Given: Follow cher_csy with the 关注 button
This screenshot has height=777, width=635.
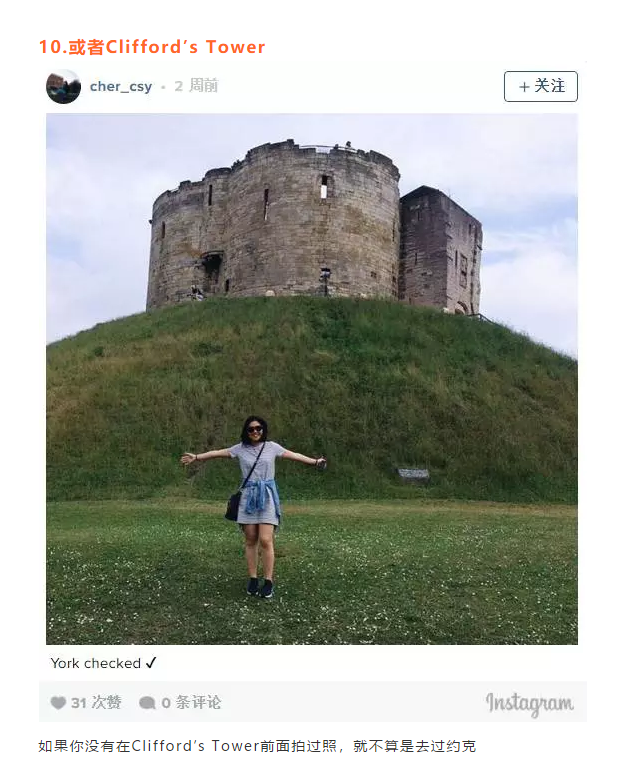Looking at the screenshot, I should click(540, 87).
